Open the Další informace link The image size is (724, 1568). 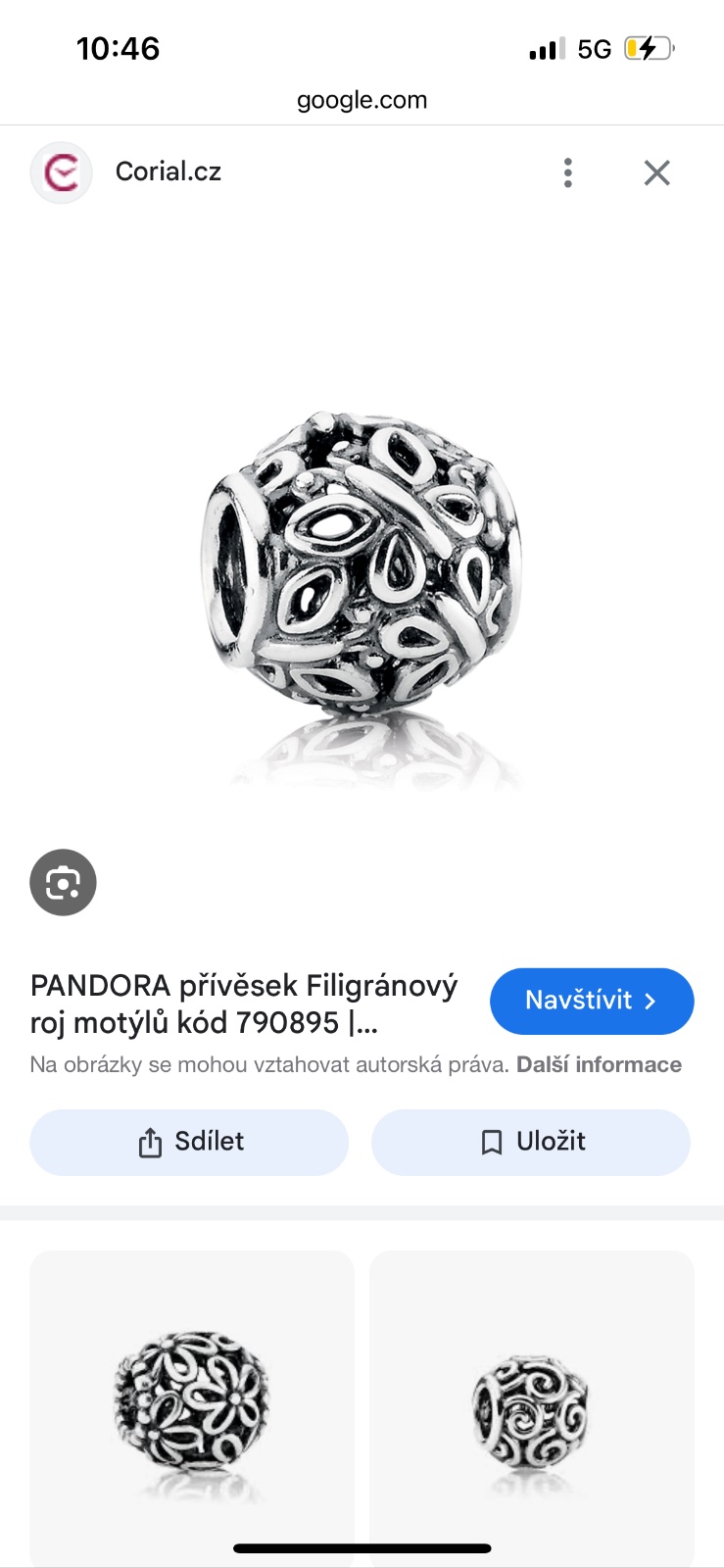point(599,1065)
